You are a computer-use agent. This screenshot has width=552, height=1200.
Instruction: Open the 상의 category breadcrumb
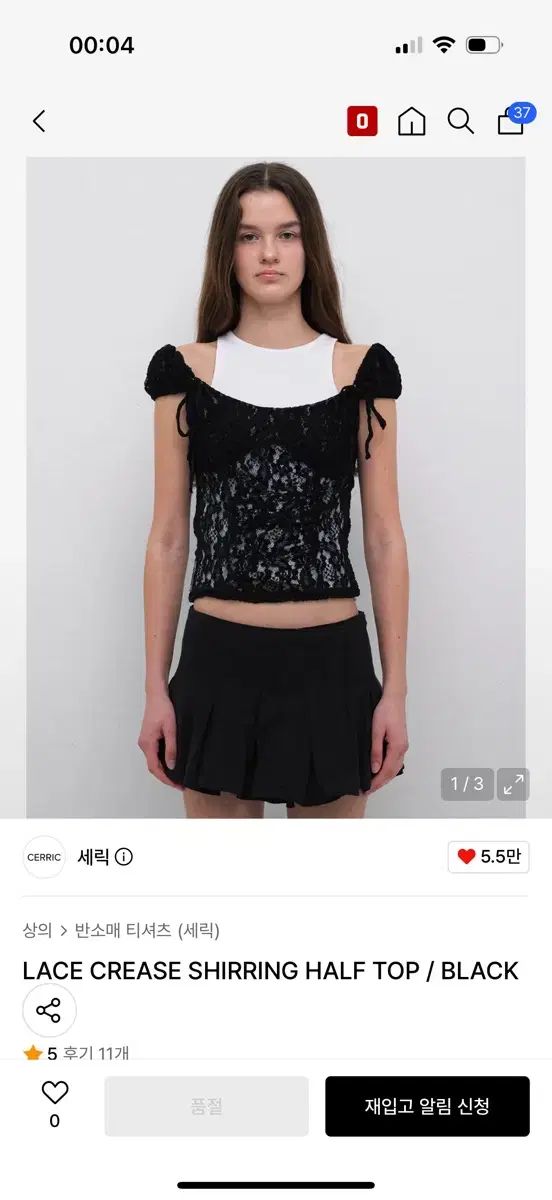click(x=37, y=930)
